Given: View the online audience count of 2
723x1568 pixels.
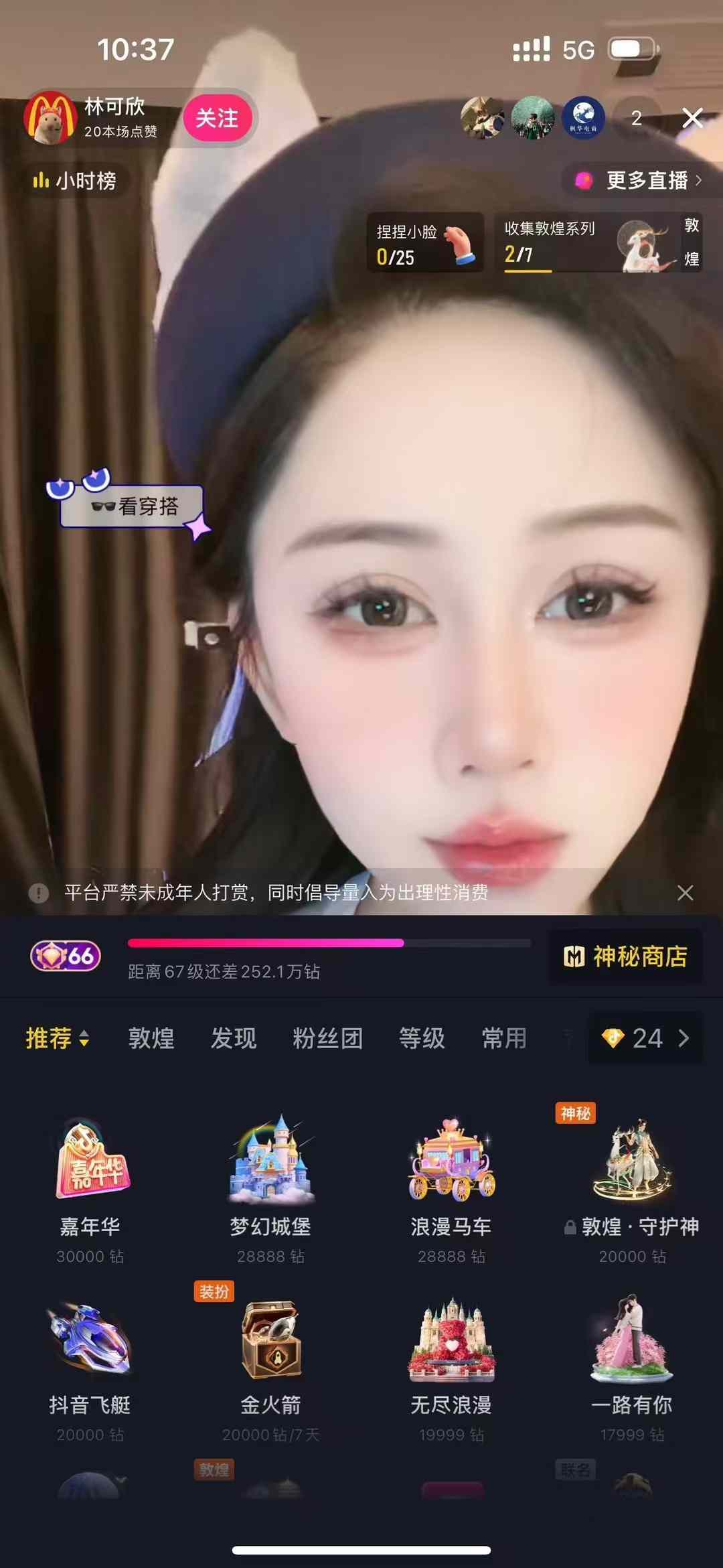Looking at the screenshot, I should pyautogui.click(x=637, y=119).
